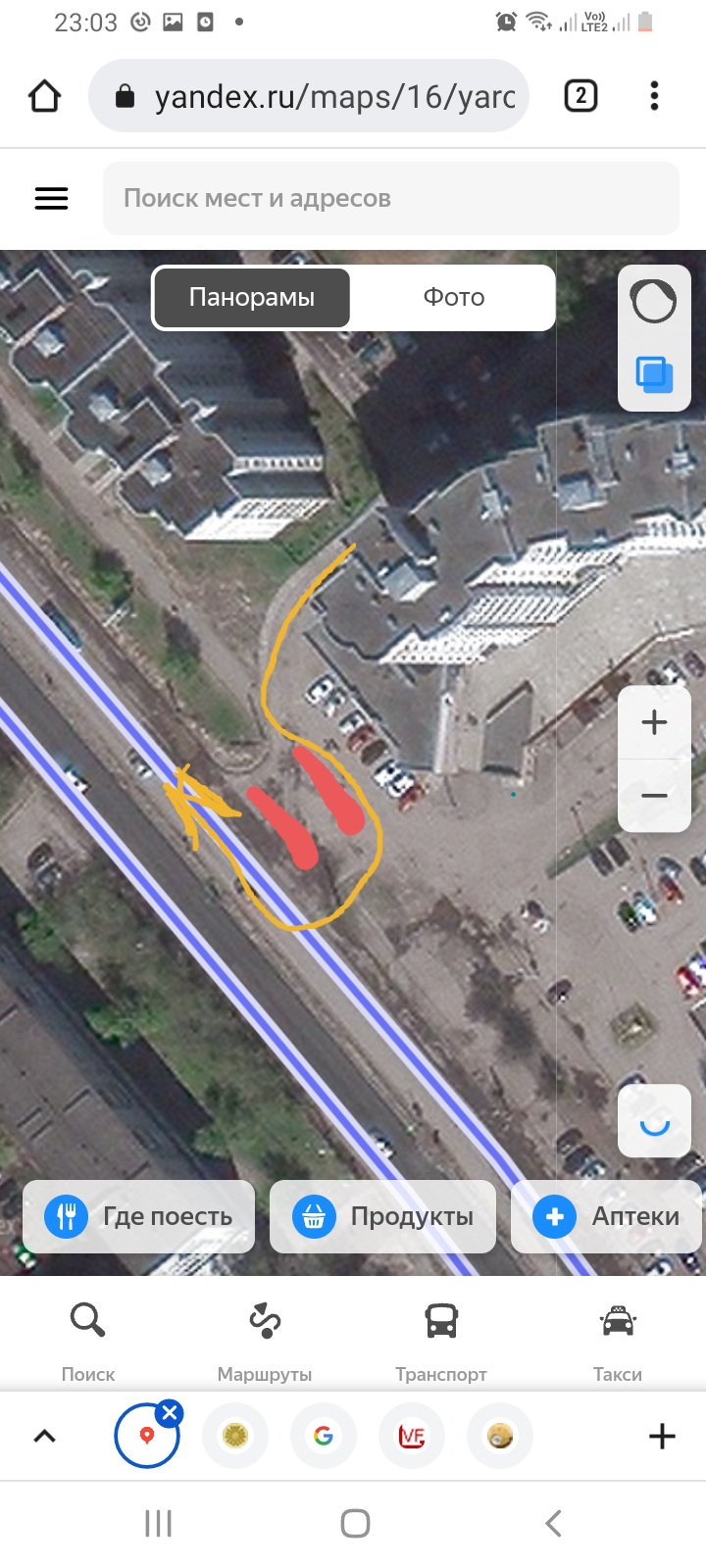Go to the browser home page

(x=45, y=96)
